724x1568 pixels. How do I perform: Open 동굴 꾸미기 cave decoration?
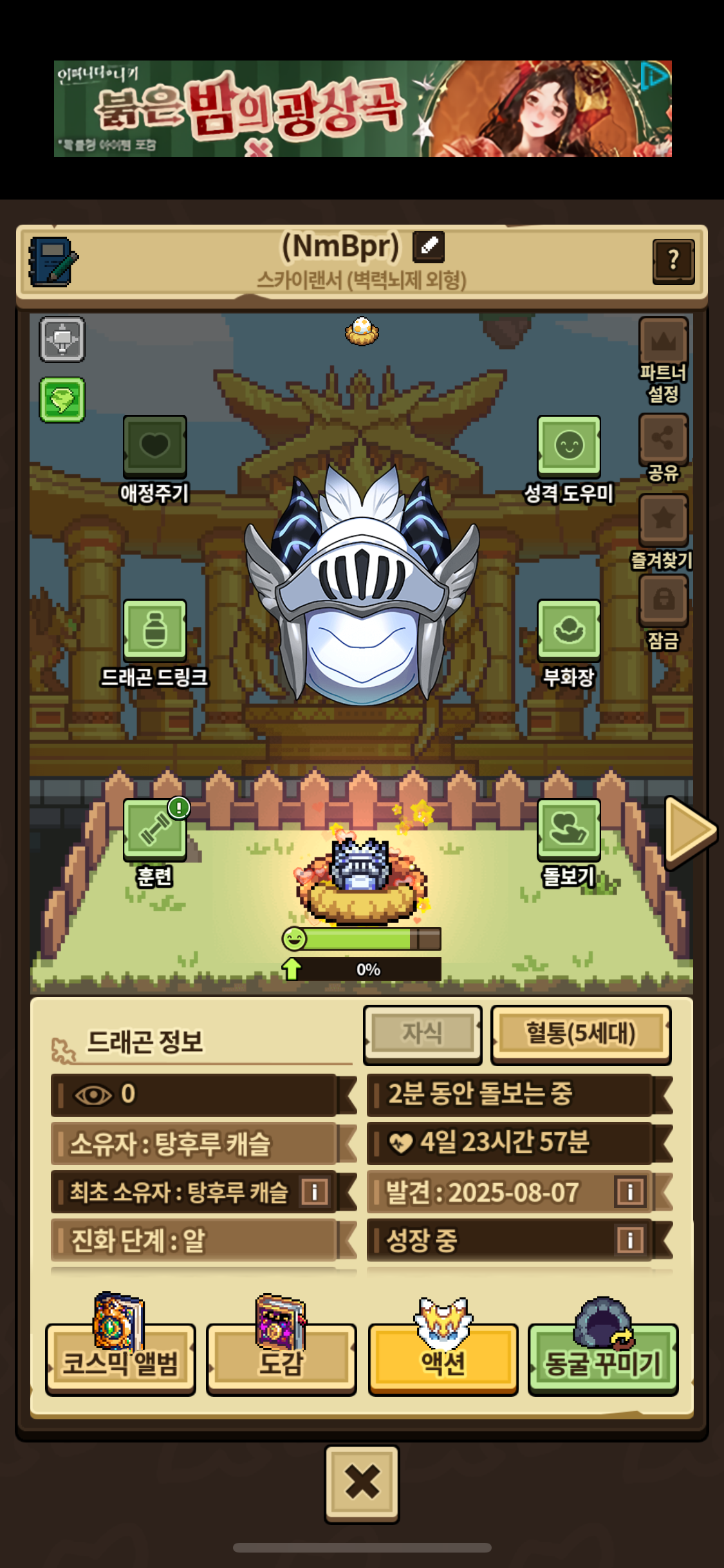[603, 1359]
